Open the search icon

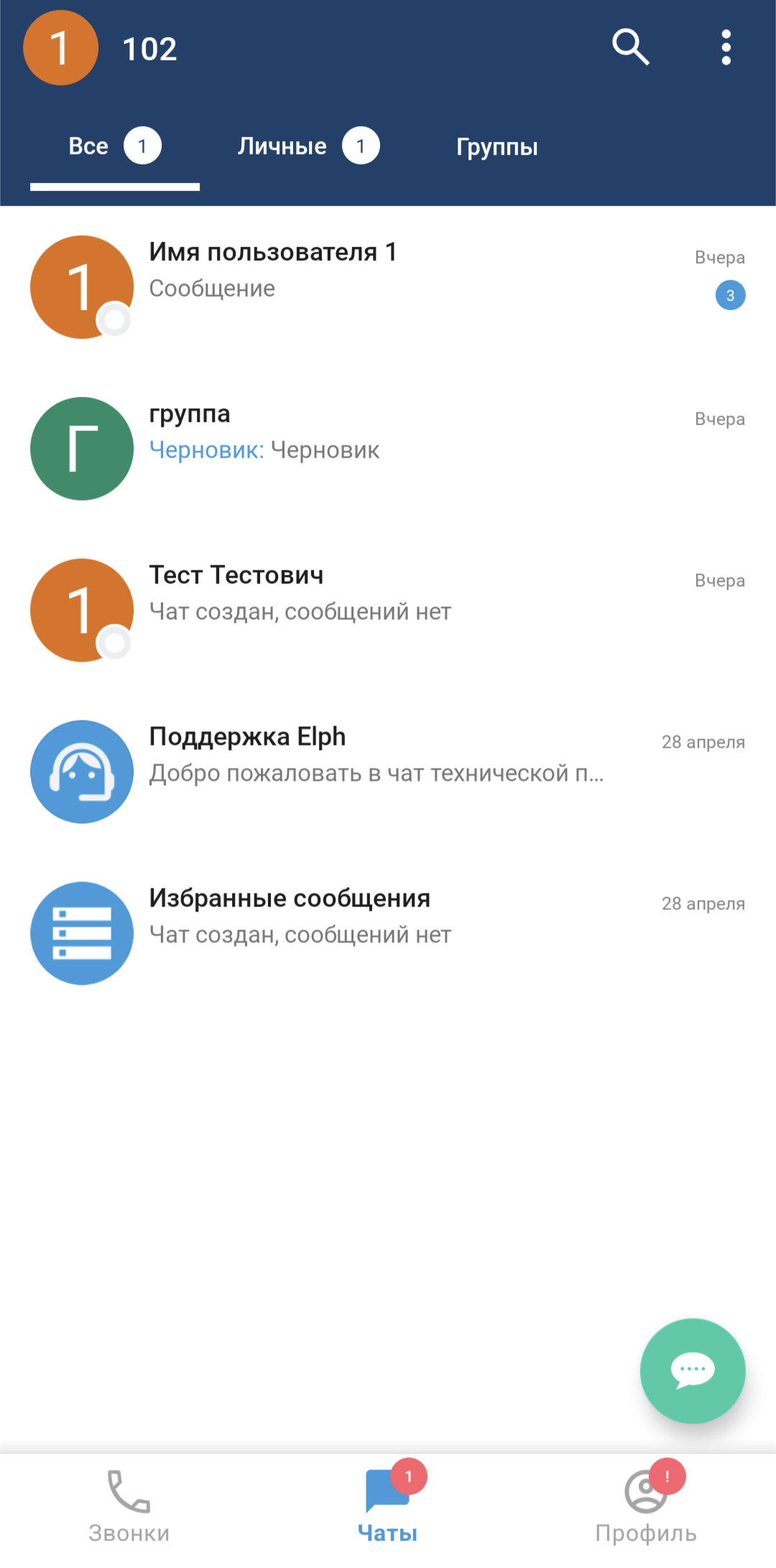coord(631,47)
